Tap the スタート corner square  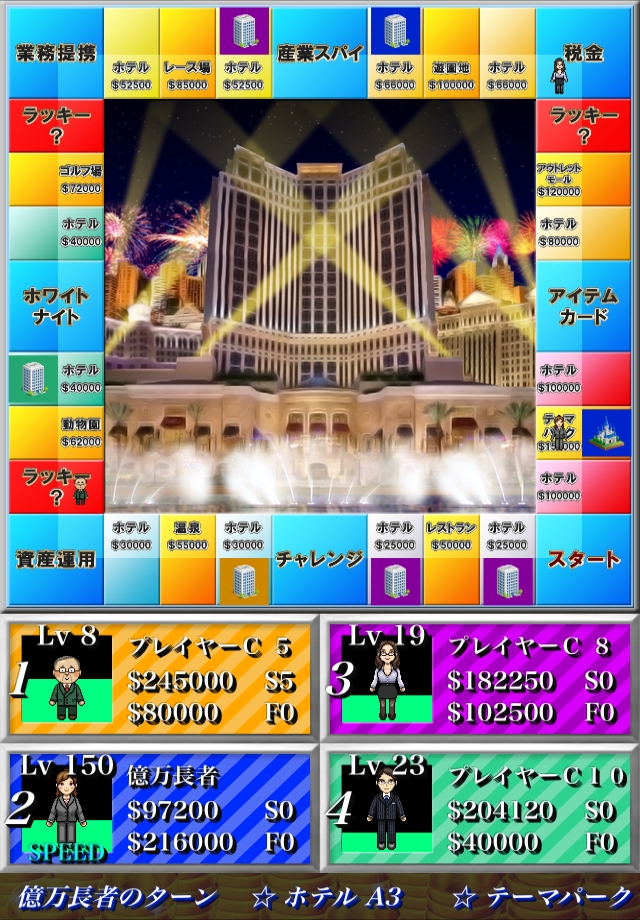tap(584, 559)
